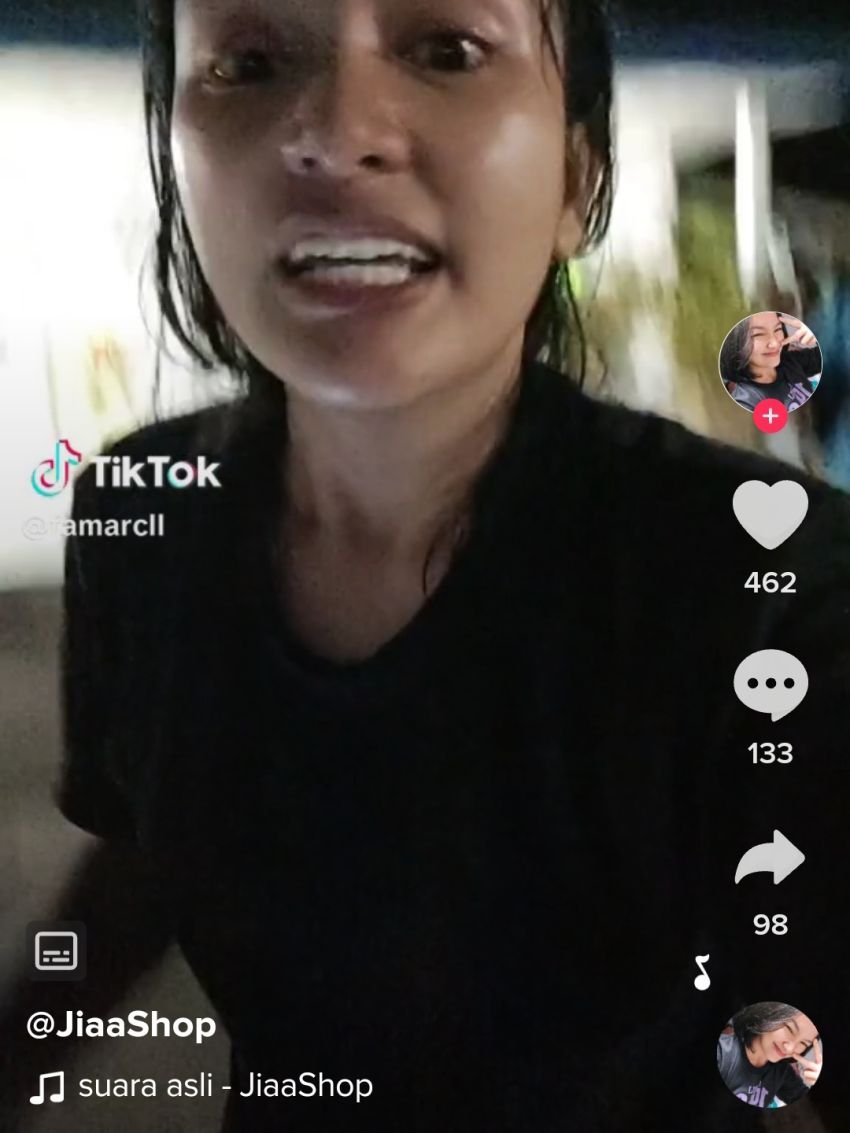
Task: Open sound page suara asli - JiaaShop
Action: click(x=225, y=1086)
